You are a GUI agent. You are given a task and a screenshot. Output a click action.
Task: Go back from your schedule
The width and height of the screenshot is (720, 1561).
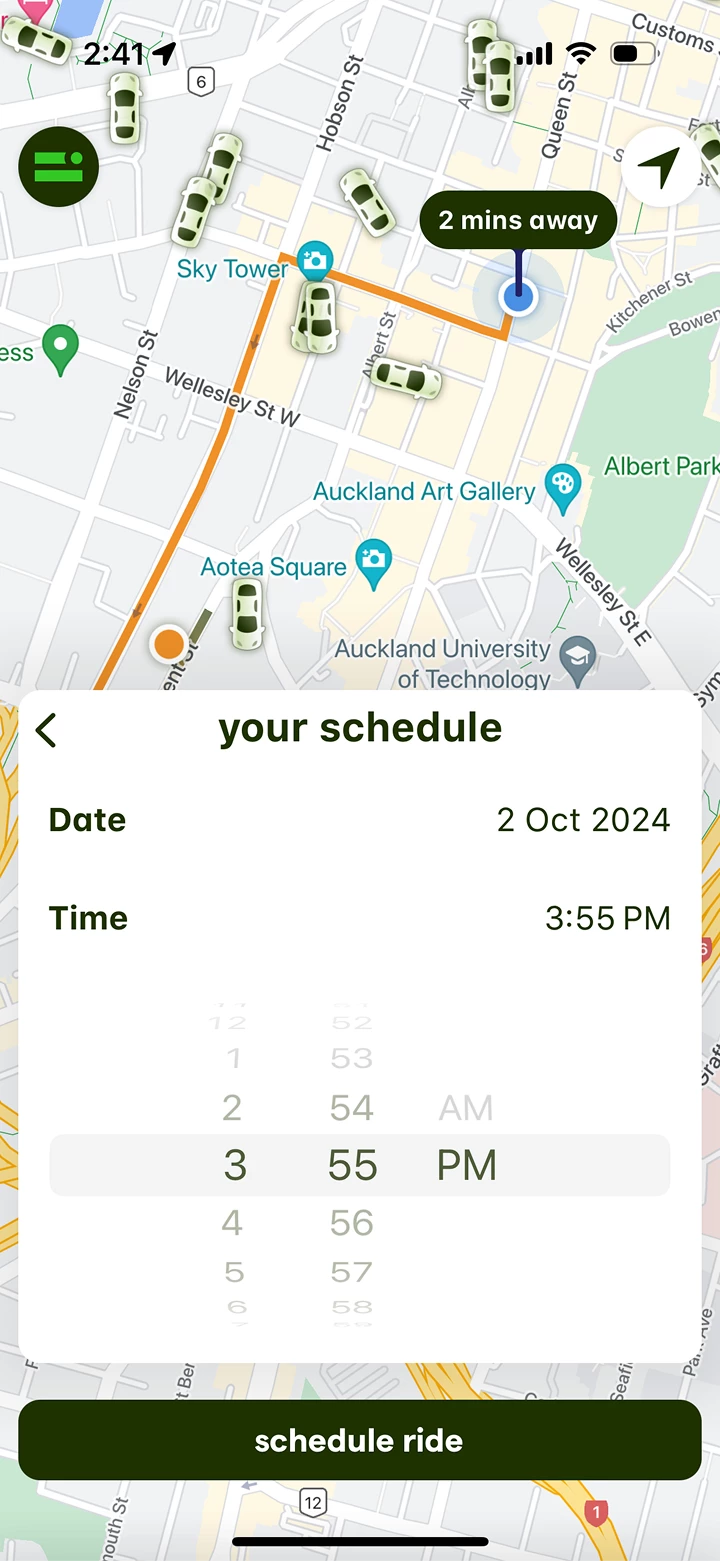coord(46,730)
